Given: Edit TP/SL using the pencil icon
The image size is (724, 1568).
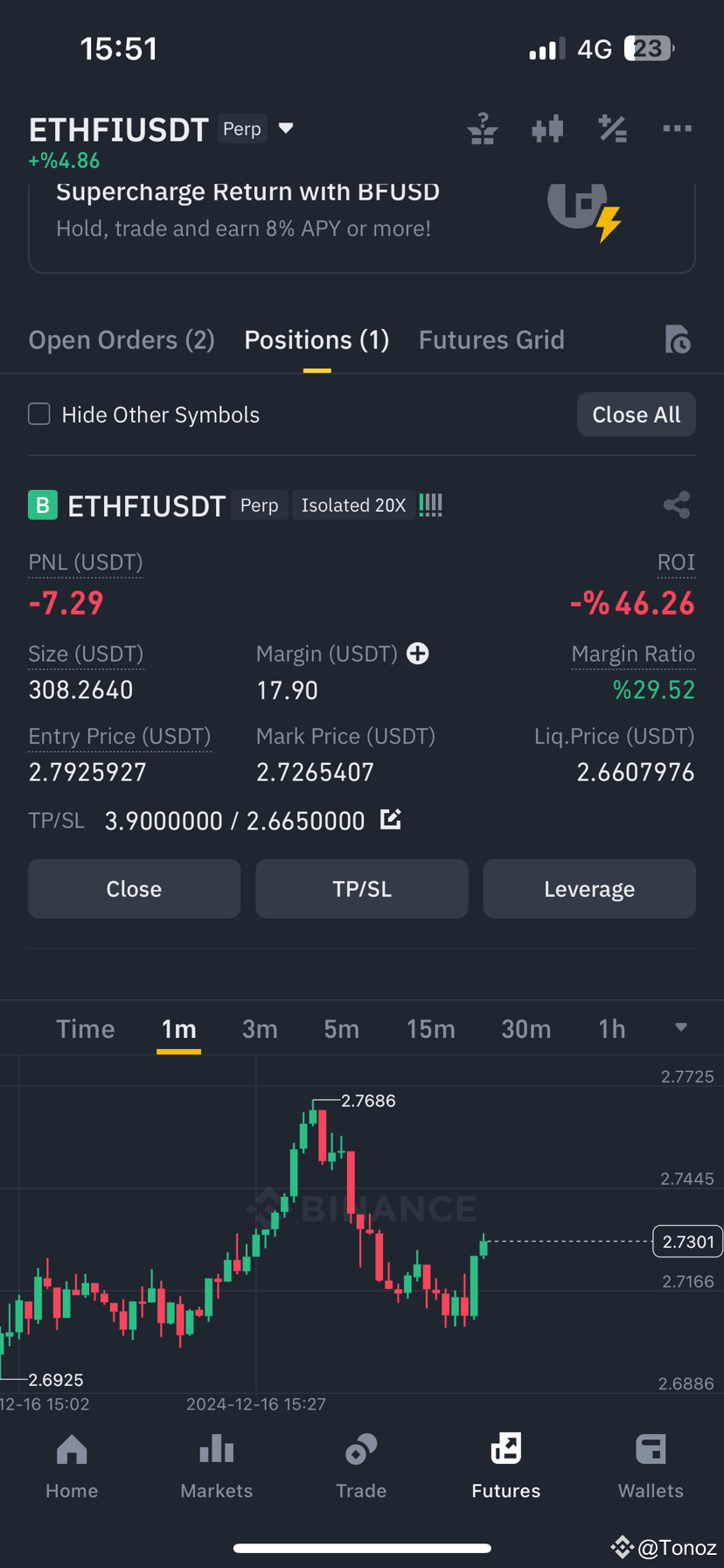Looking at the screenshot, I should tap(390, 820).
